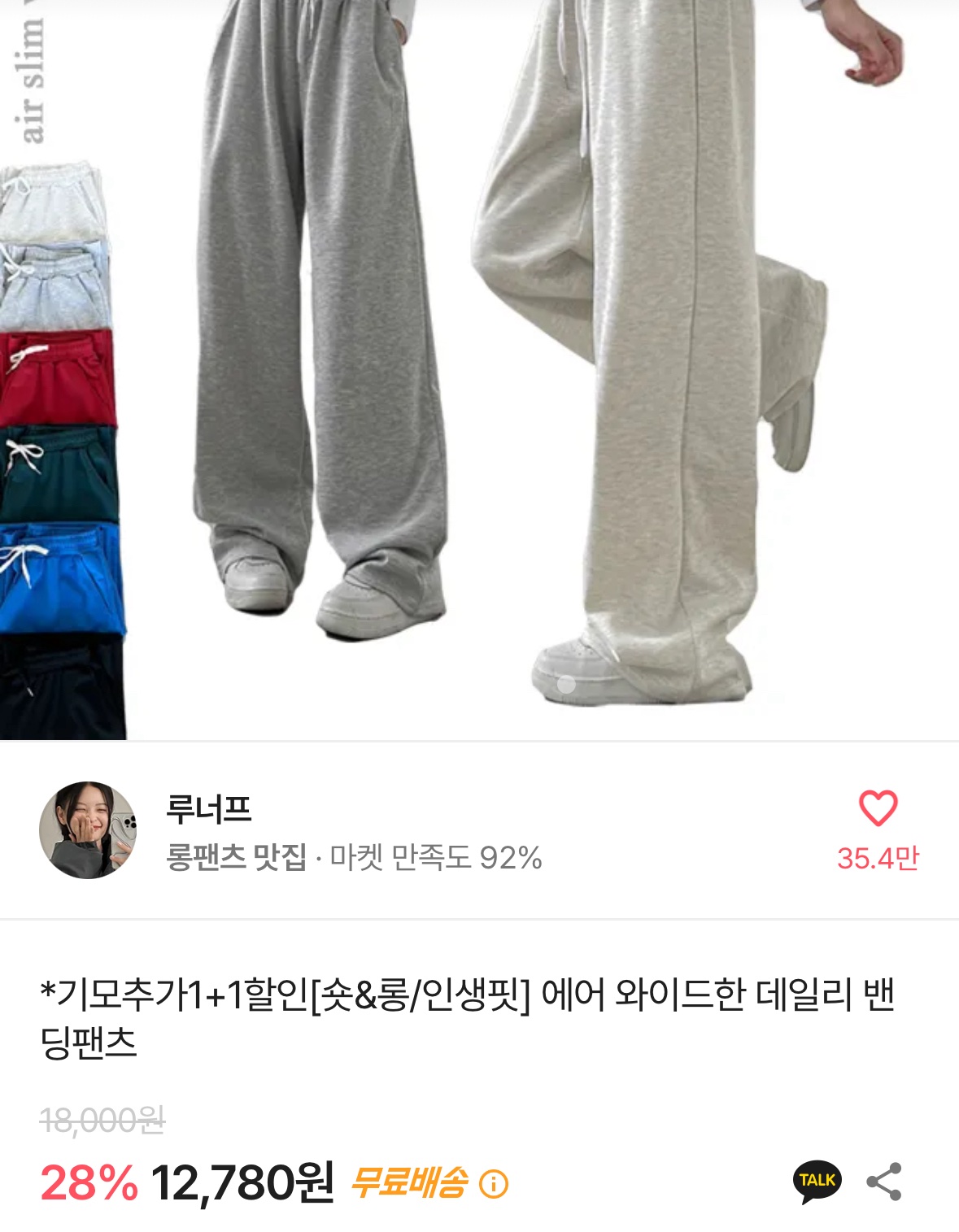Share this product
The width and height of the screenshot is (959, 1232).
point(884,1182)
